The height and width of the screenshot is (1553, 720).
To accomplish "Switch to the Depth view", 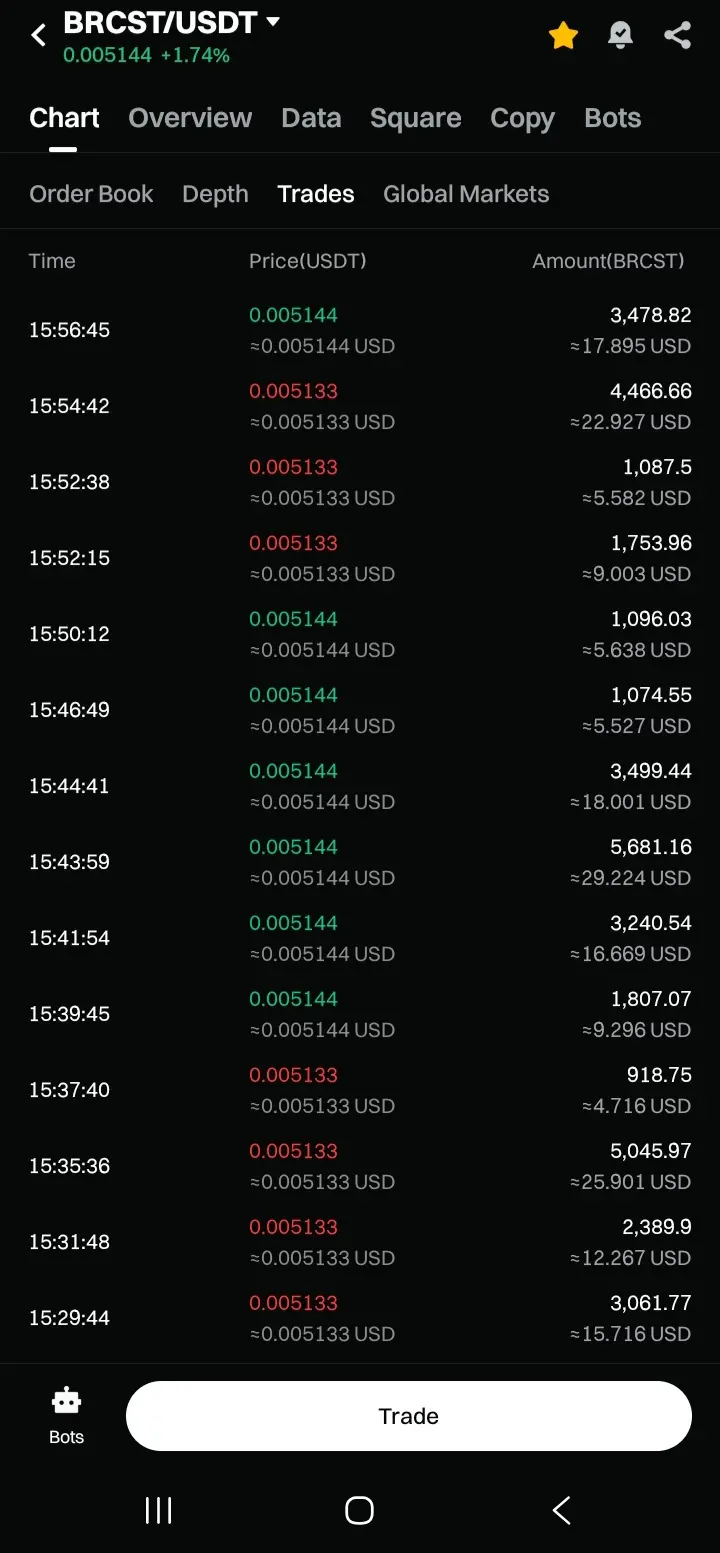I will click(x=215, y=194).
